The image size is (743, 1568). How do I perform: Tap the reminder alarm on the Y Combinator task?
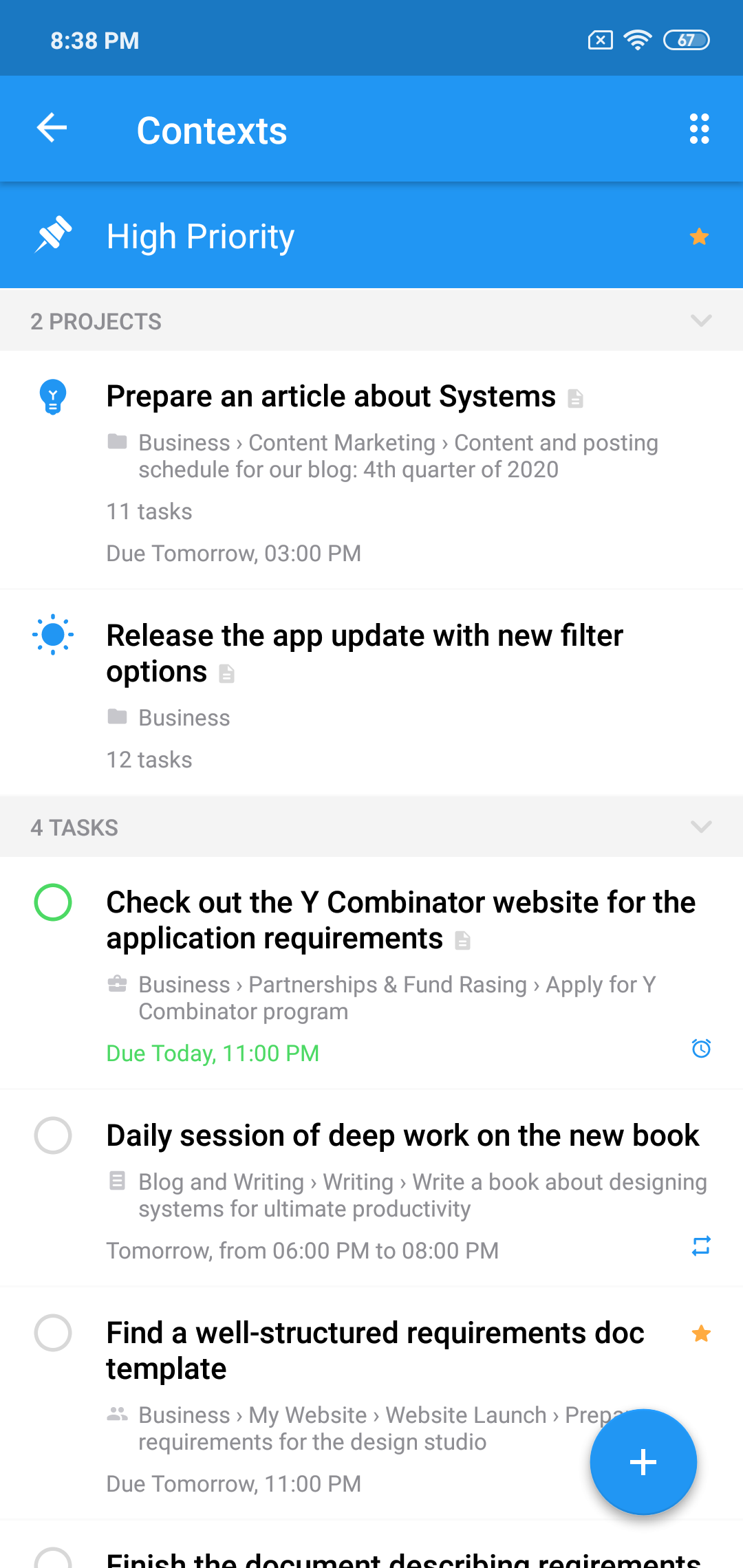click(700, 1050)
